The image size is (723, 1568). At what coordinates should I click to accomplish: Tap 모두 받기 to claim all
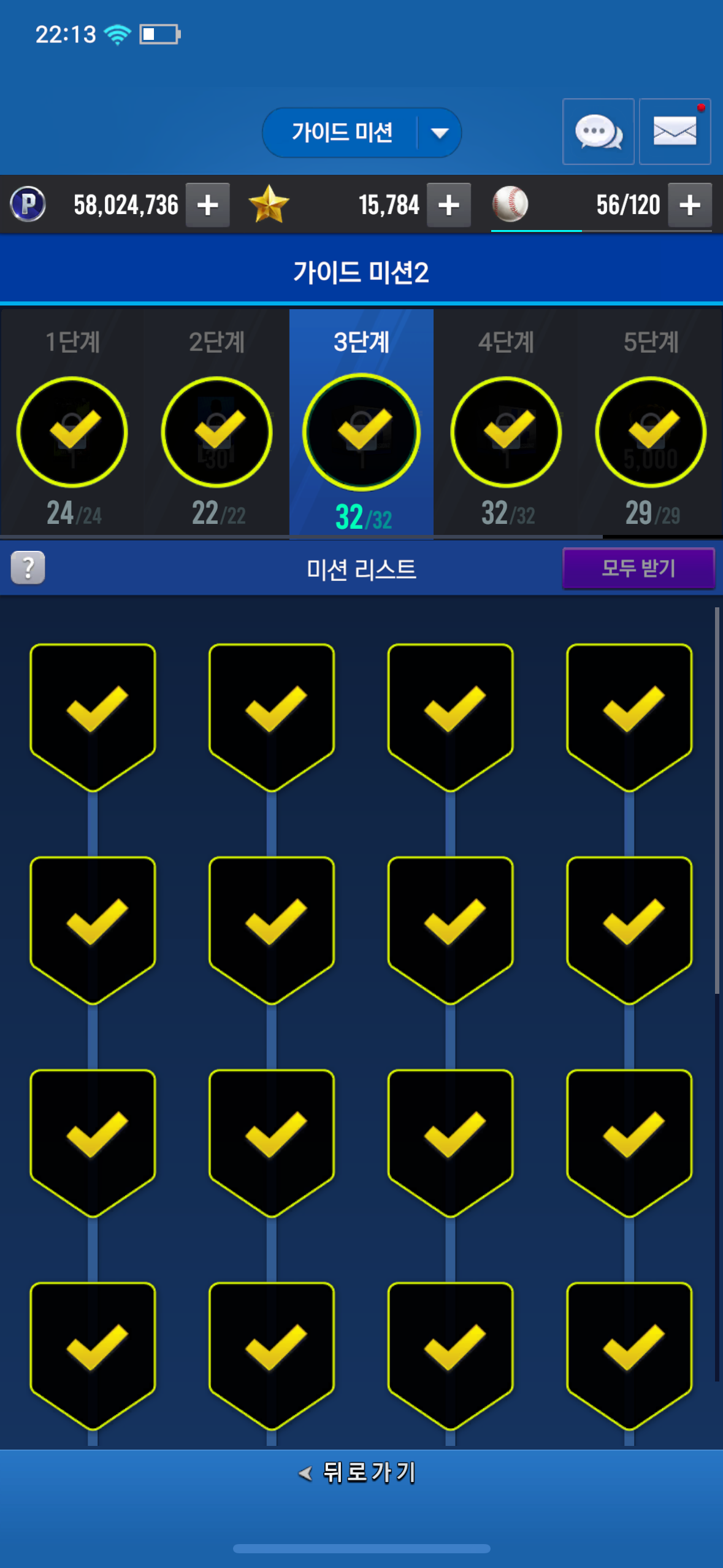pyautogui.click(x=638, y=568)
